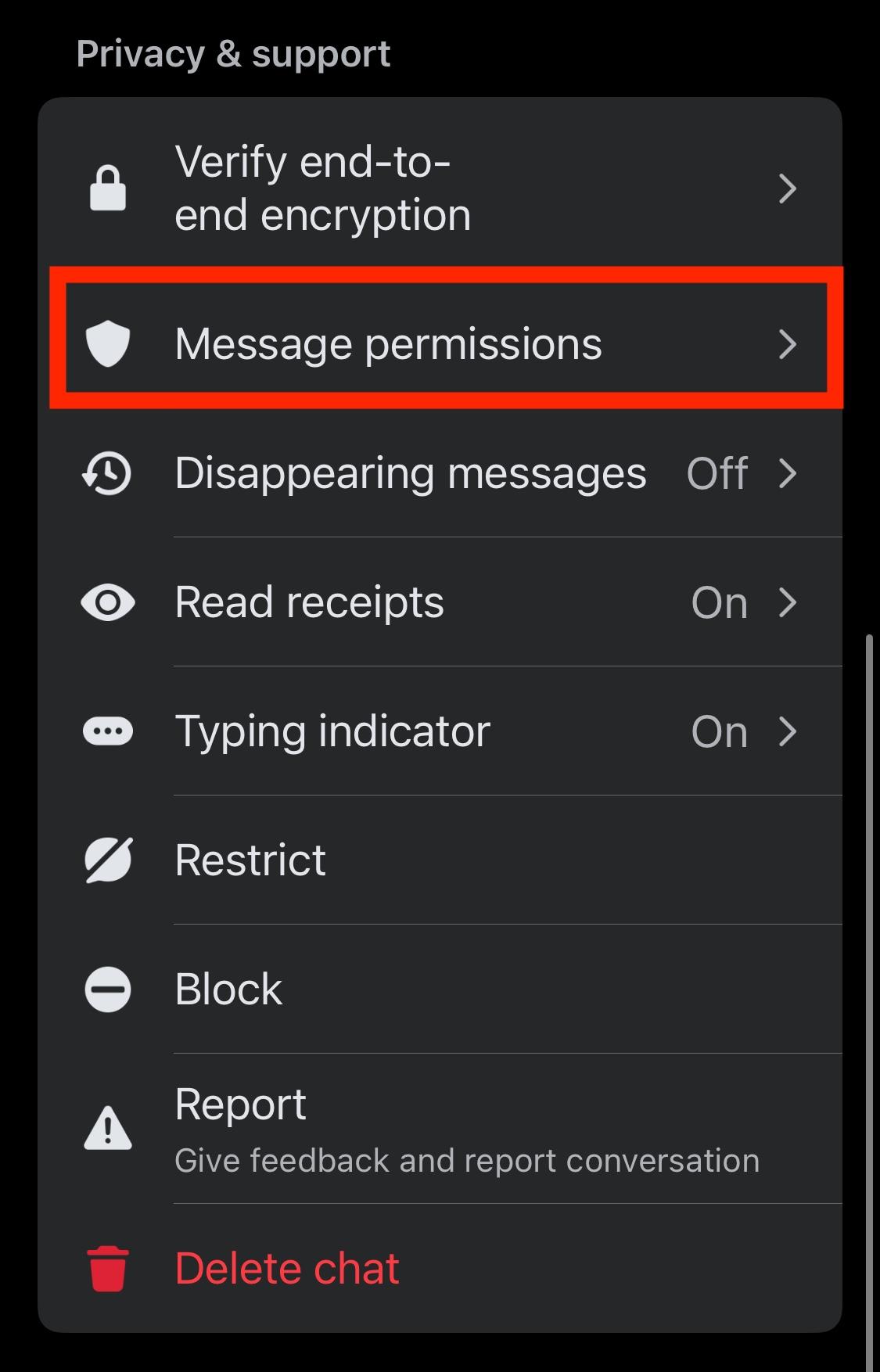Select Delete chat
Image resolution: width=880 pixels, height=1372 pixels.
point(438,1268)
